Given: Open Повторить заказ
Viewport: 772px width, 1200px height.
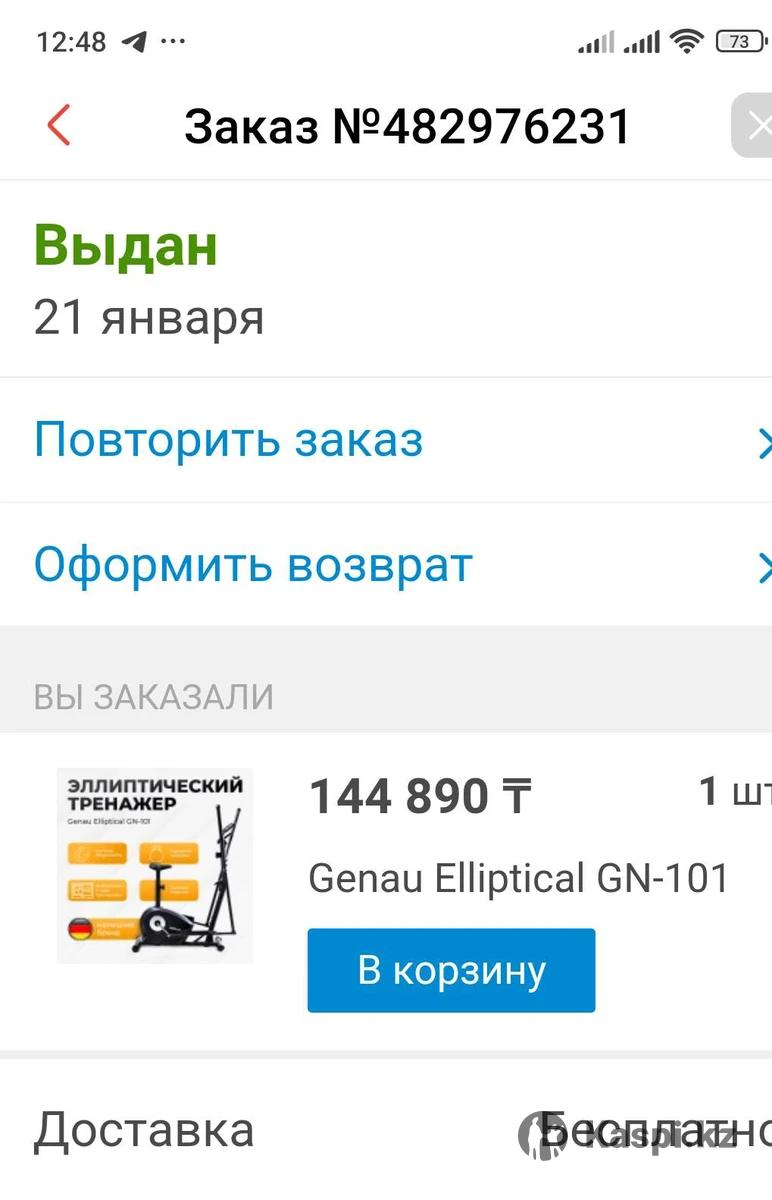Looking at the screenshot, I should 229,441.
